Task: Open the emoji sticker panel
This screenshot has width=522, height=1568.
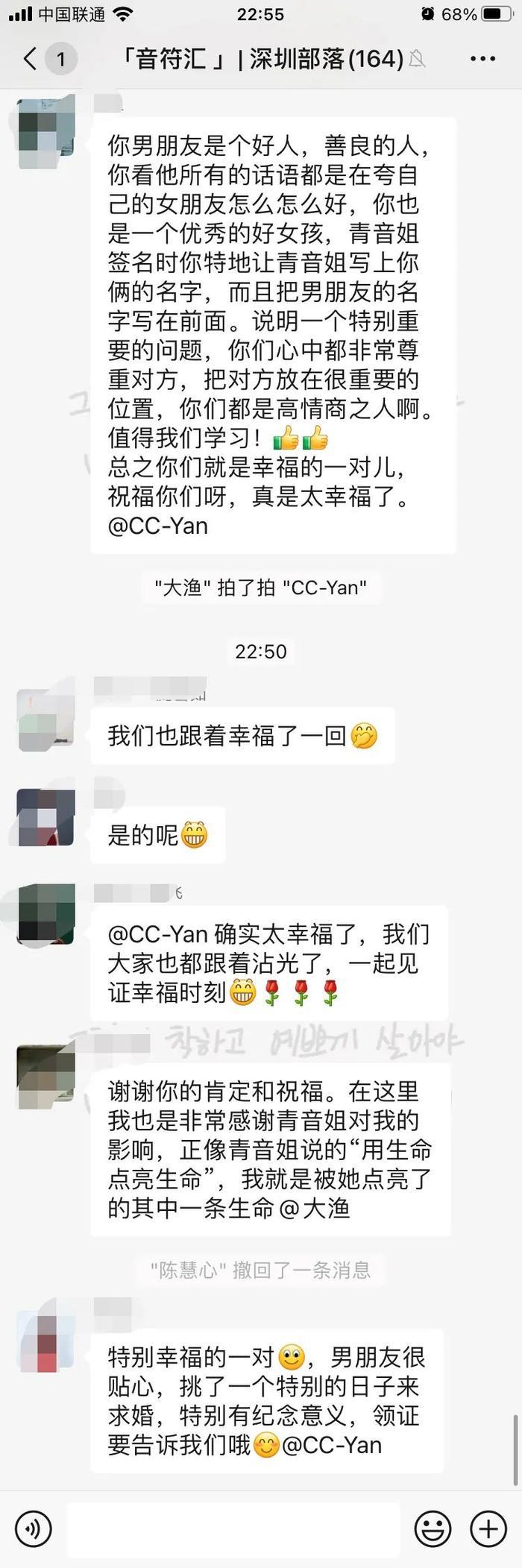Action: click(433, 1528)
